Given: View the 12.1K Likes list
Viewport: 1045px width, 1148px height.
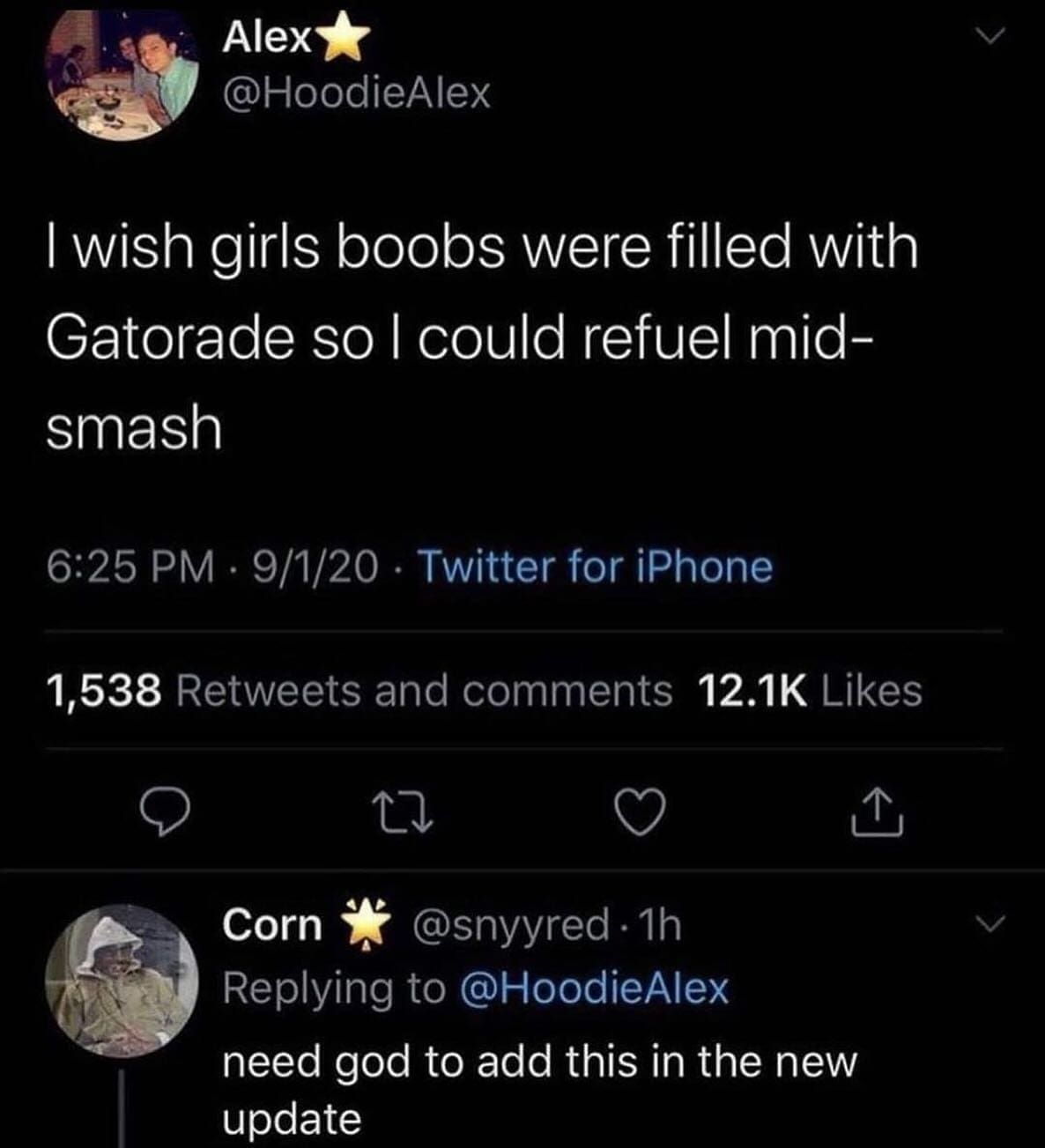Looking at the screenshot, I should (x=809, y=691).
